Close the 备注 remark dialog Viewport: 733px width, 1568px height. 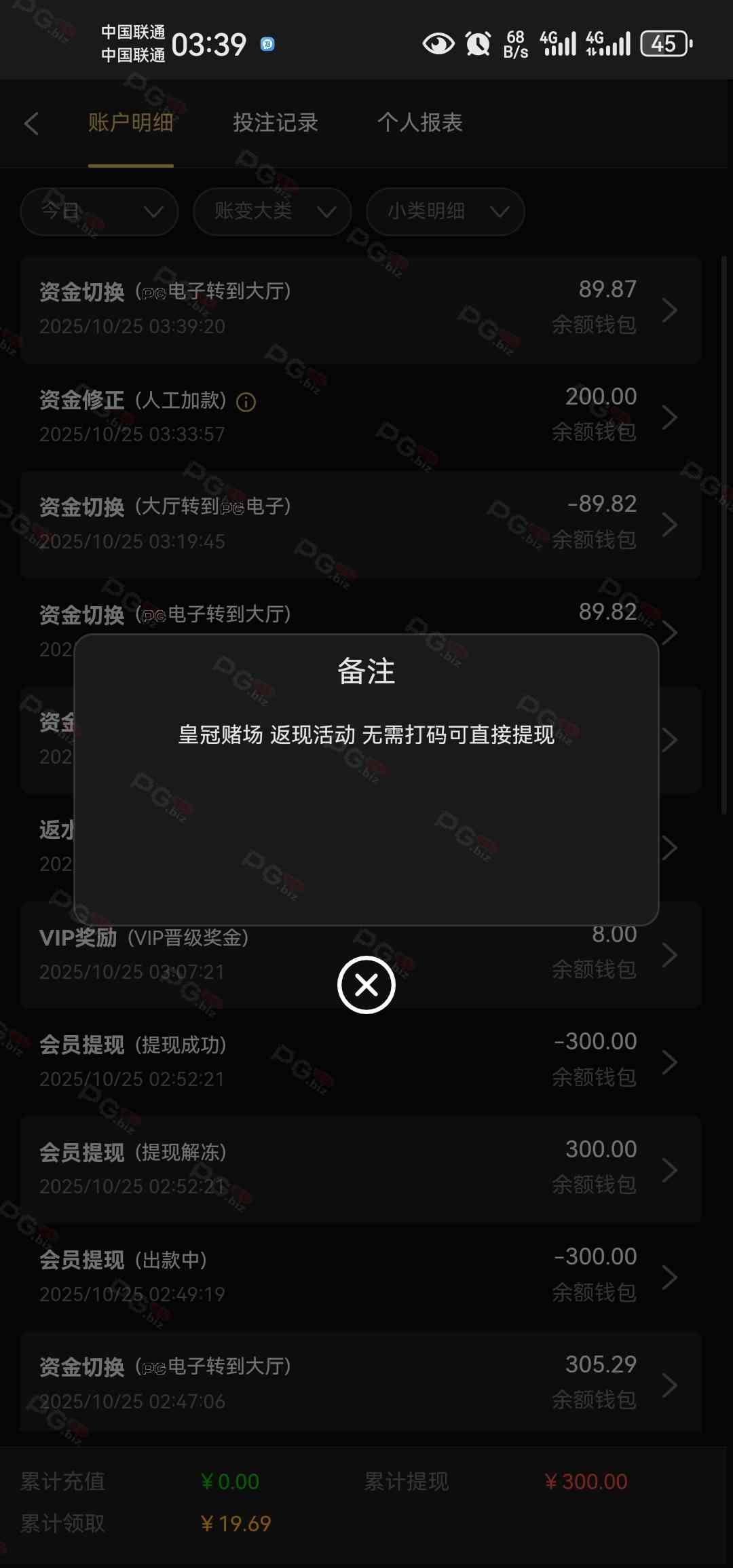366,984
